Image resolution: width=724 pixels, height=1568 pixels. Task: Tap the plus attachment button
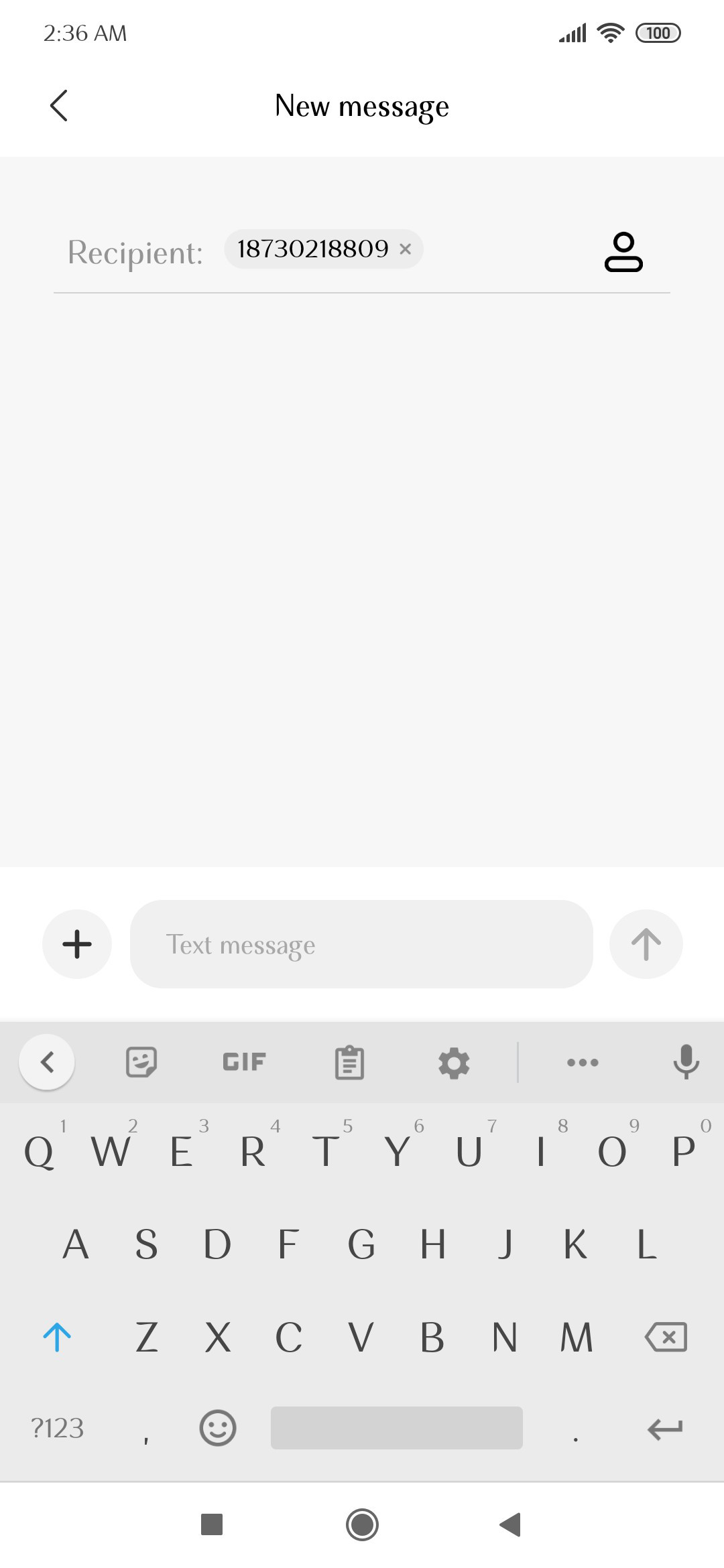click(77, 944)
